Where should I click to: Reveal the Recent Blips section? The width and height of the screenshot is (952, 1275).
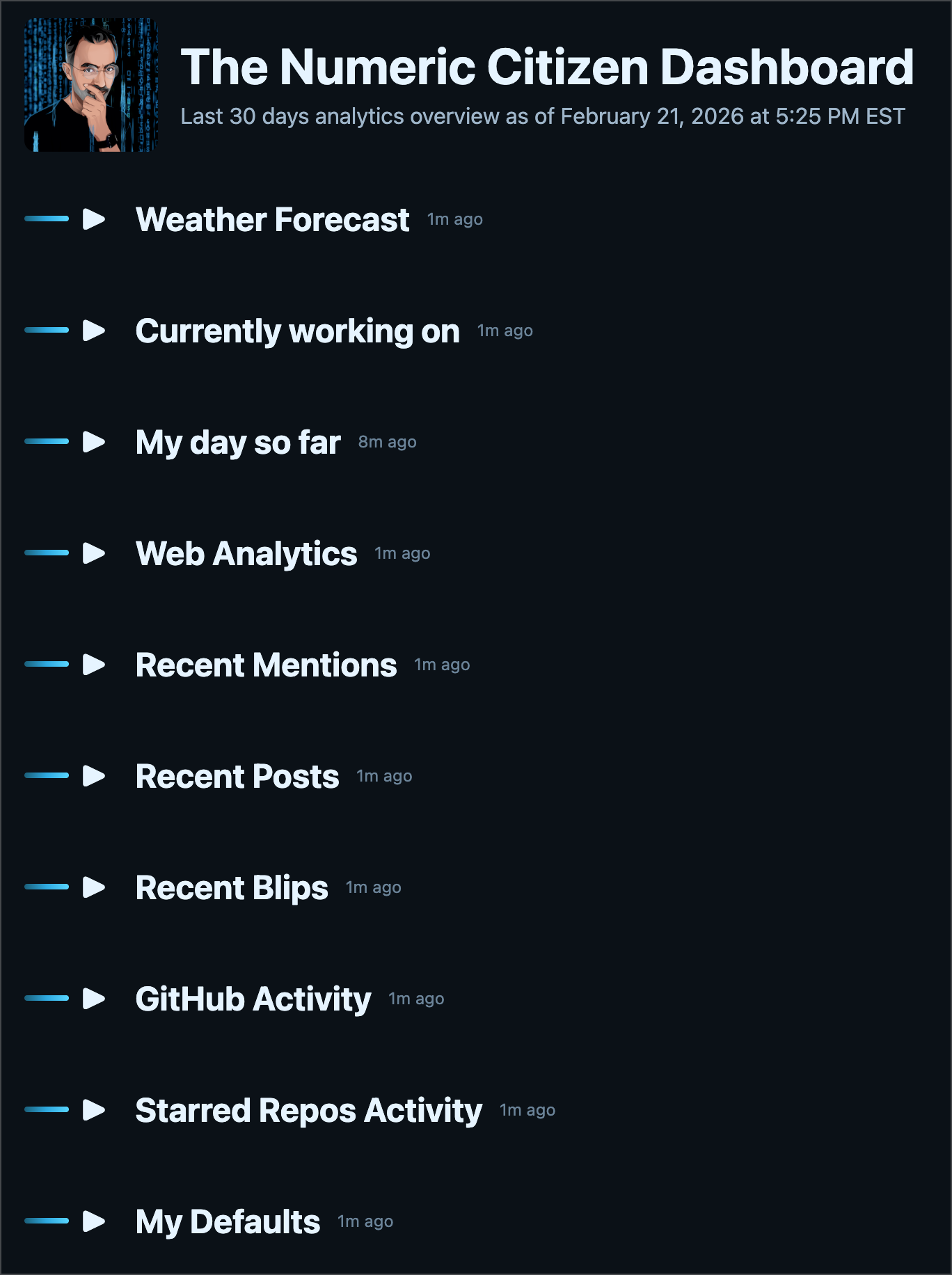click(x=94, y=887)
